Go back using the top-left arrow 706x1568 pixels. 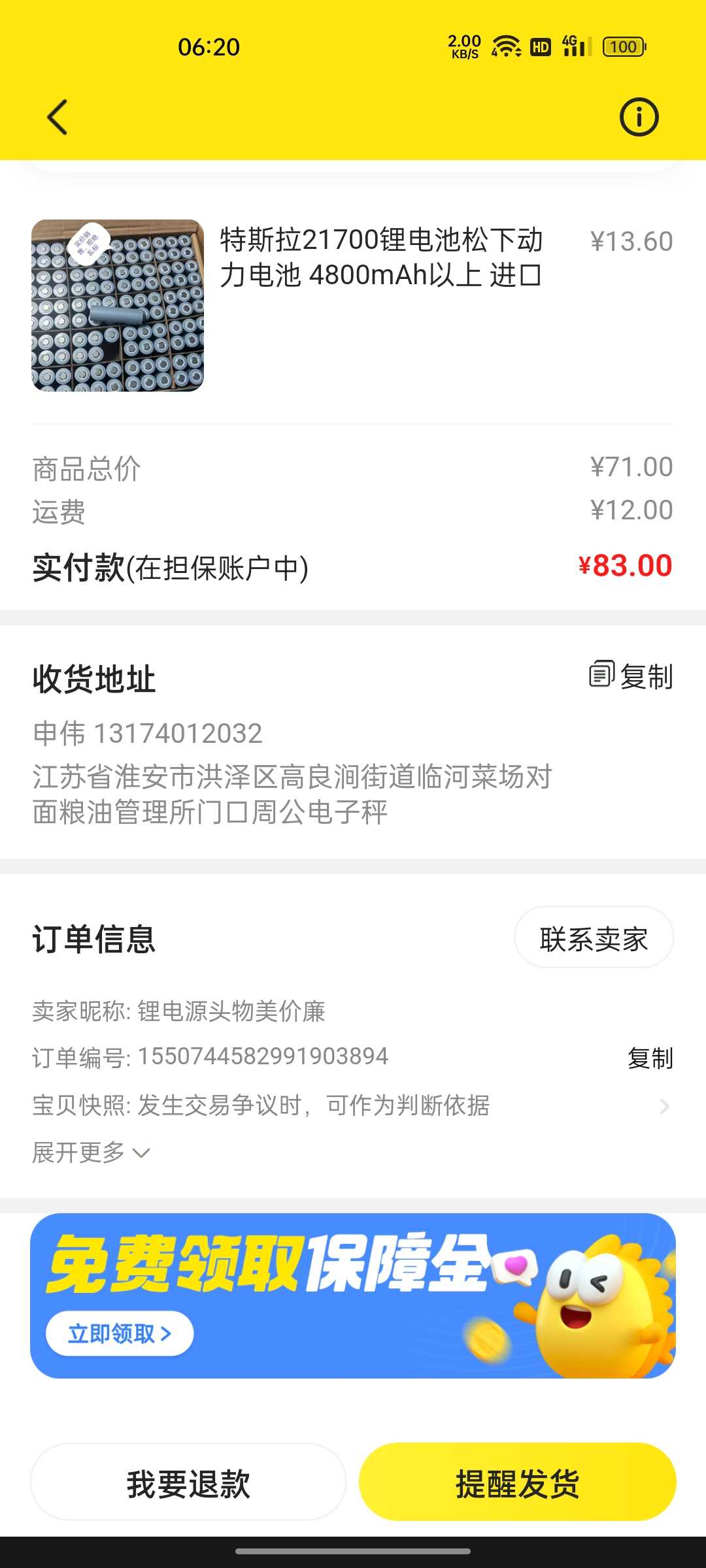click(x=58, y=118)
